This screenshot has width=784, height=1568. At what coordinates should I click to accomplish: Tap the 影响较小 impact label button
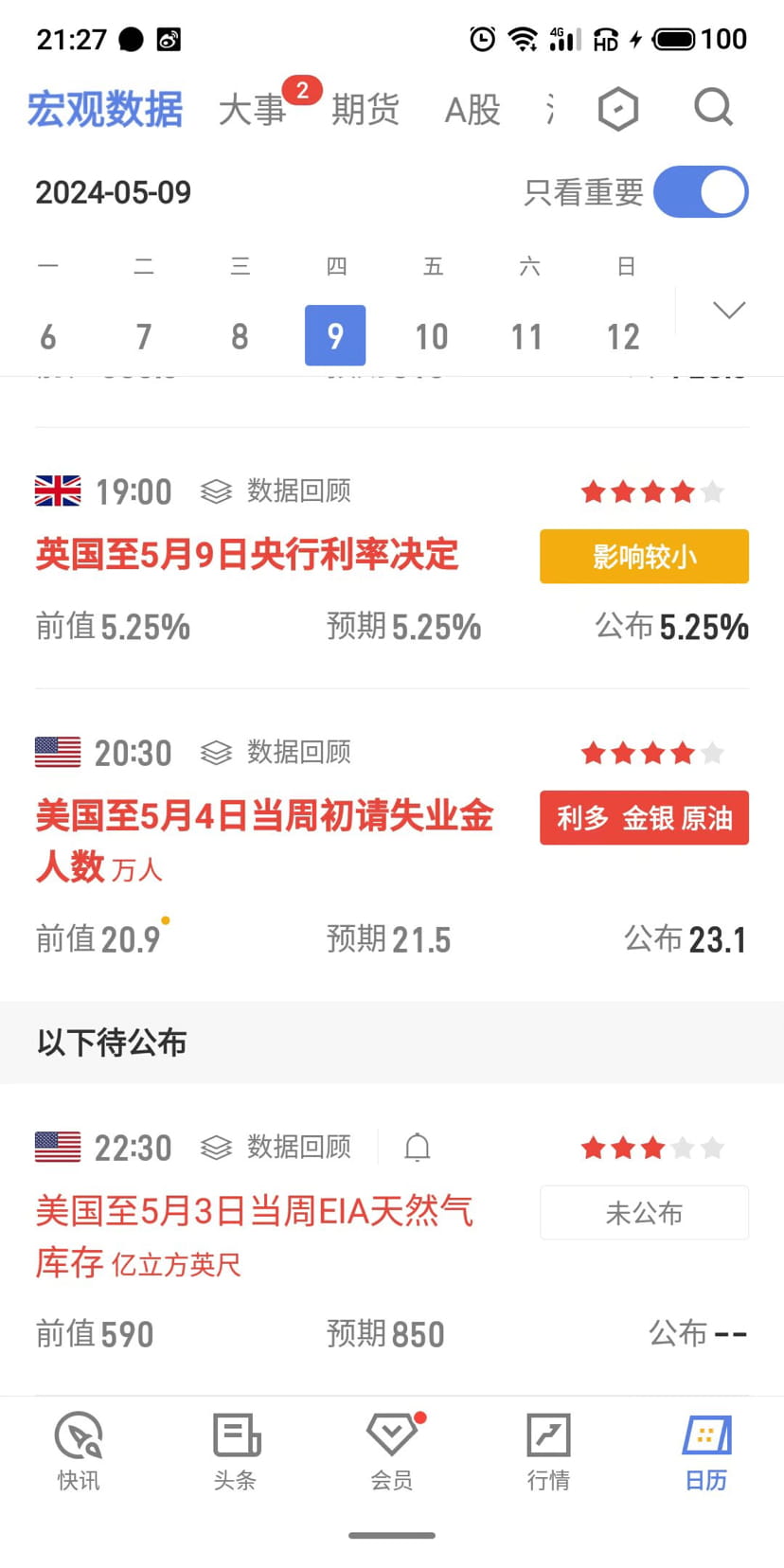pyautogui.click(x=643, y=557)
